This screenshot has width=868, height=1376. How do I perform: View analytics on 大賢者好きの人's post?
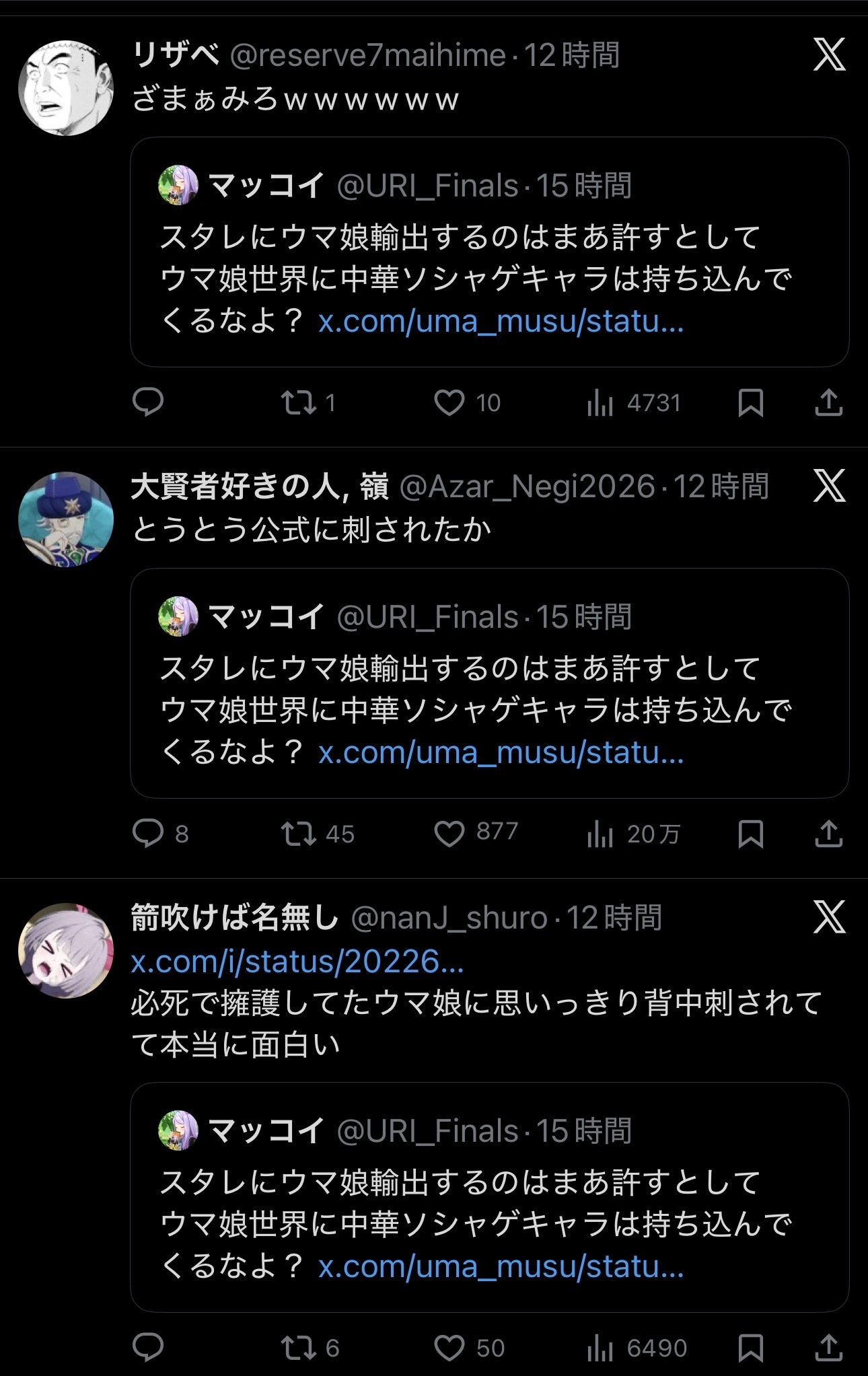[x=600, y=834]
